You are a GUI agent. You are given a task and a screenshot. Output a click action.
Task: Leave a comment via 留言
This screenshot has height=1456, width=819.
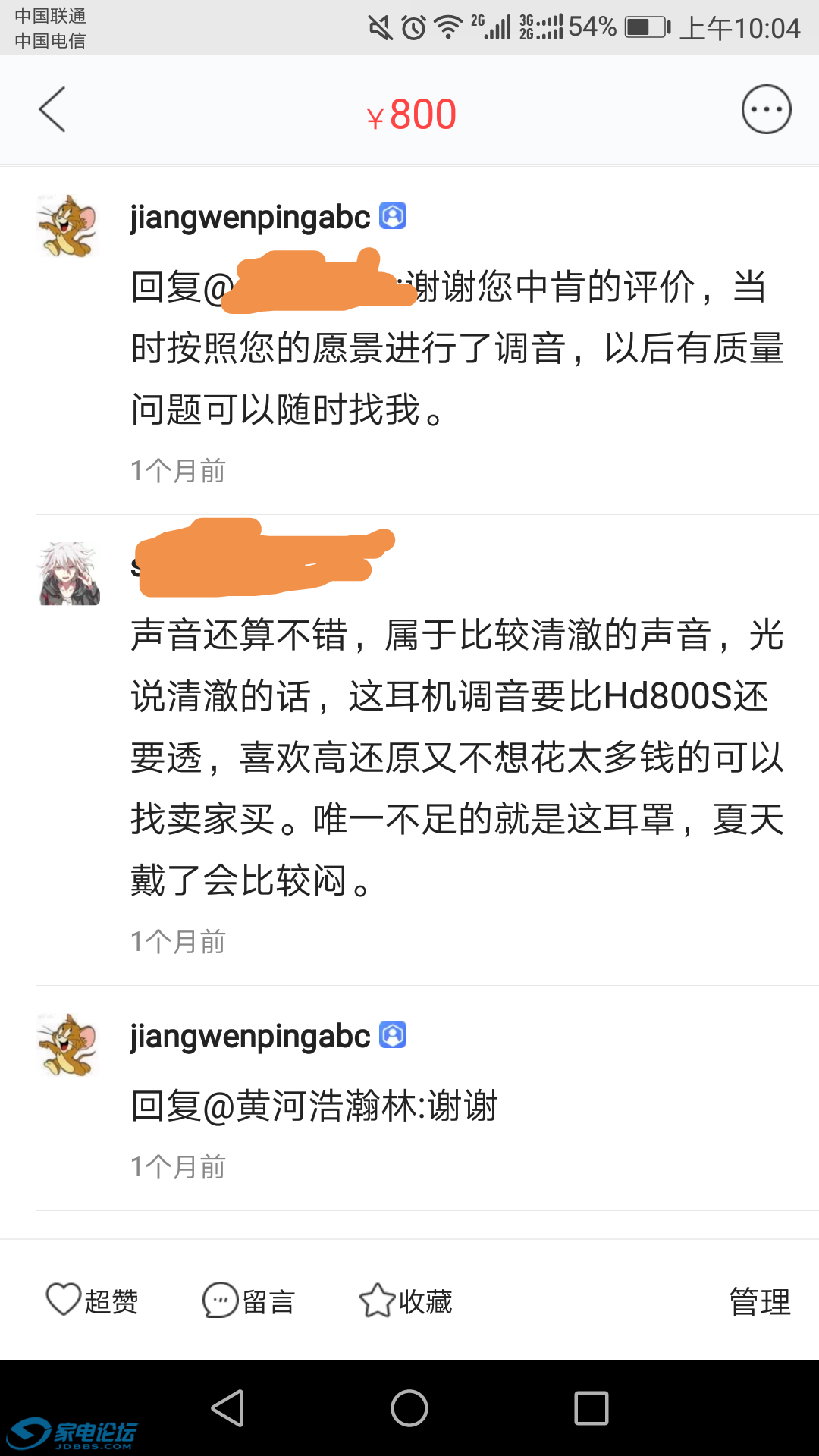pos(249,1301)
